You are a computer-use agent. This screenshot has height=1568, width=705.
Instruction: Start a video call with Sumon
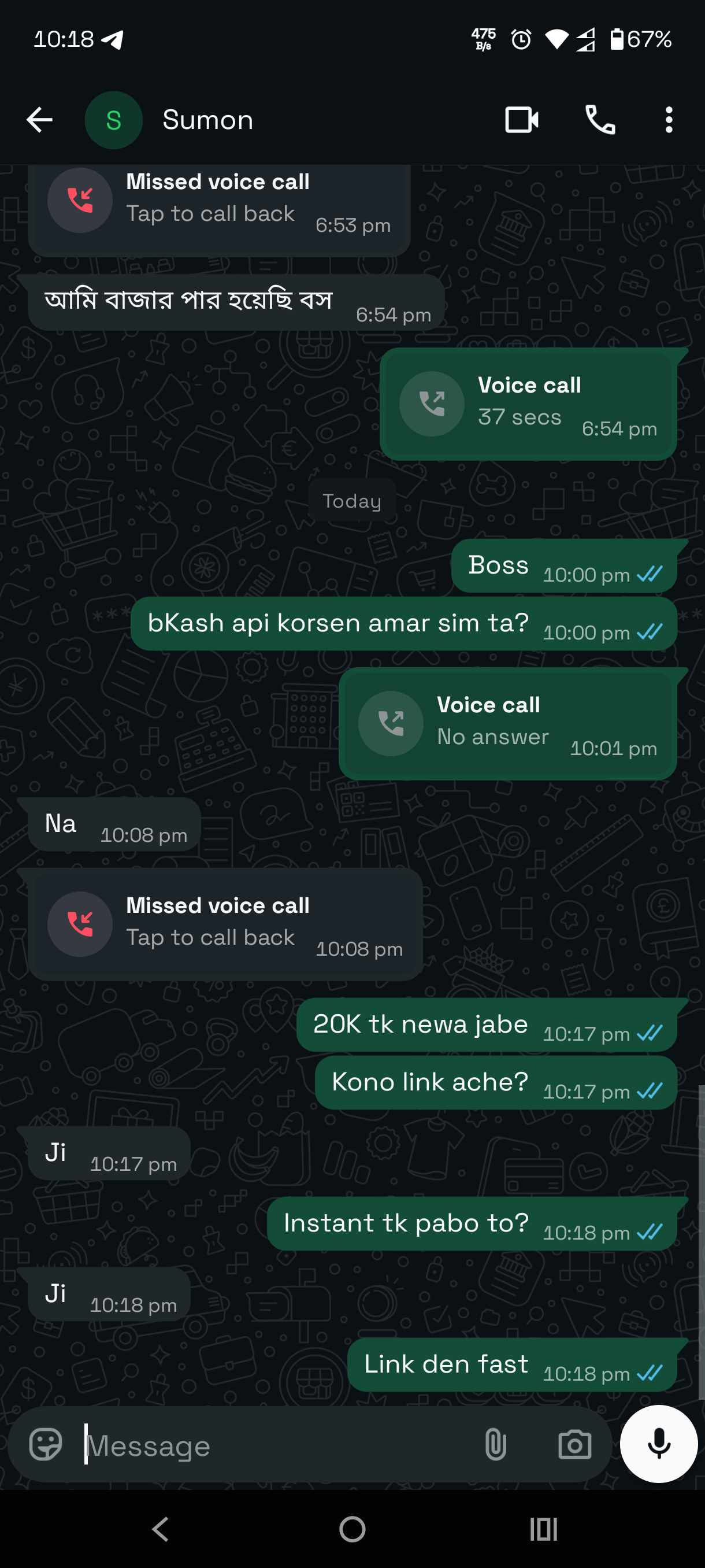pos(521,120)
